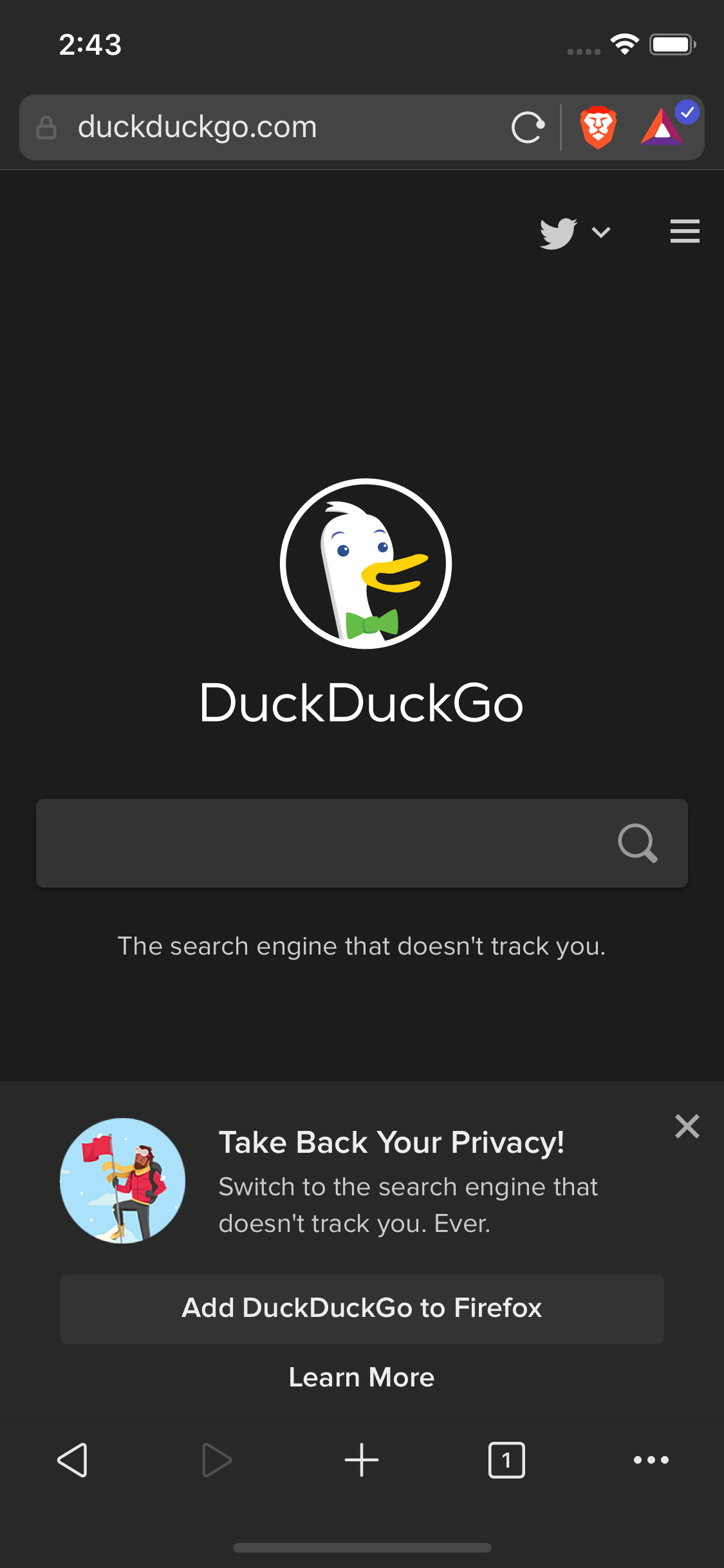Tap the magnifying glass search button
Screen dimensions: 724x1568
(x=637, y=843)
